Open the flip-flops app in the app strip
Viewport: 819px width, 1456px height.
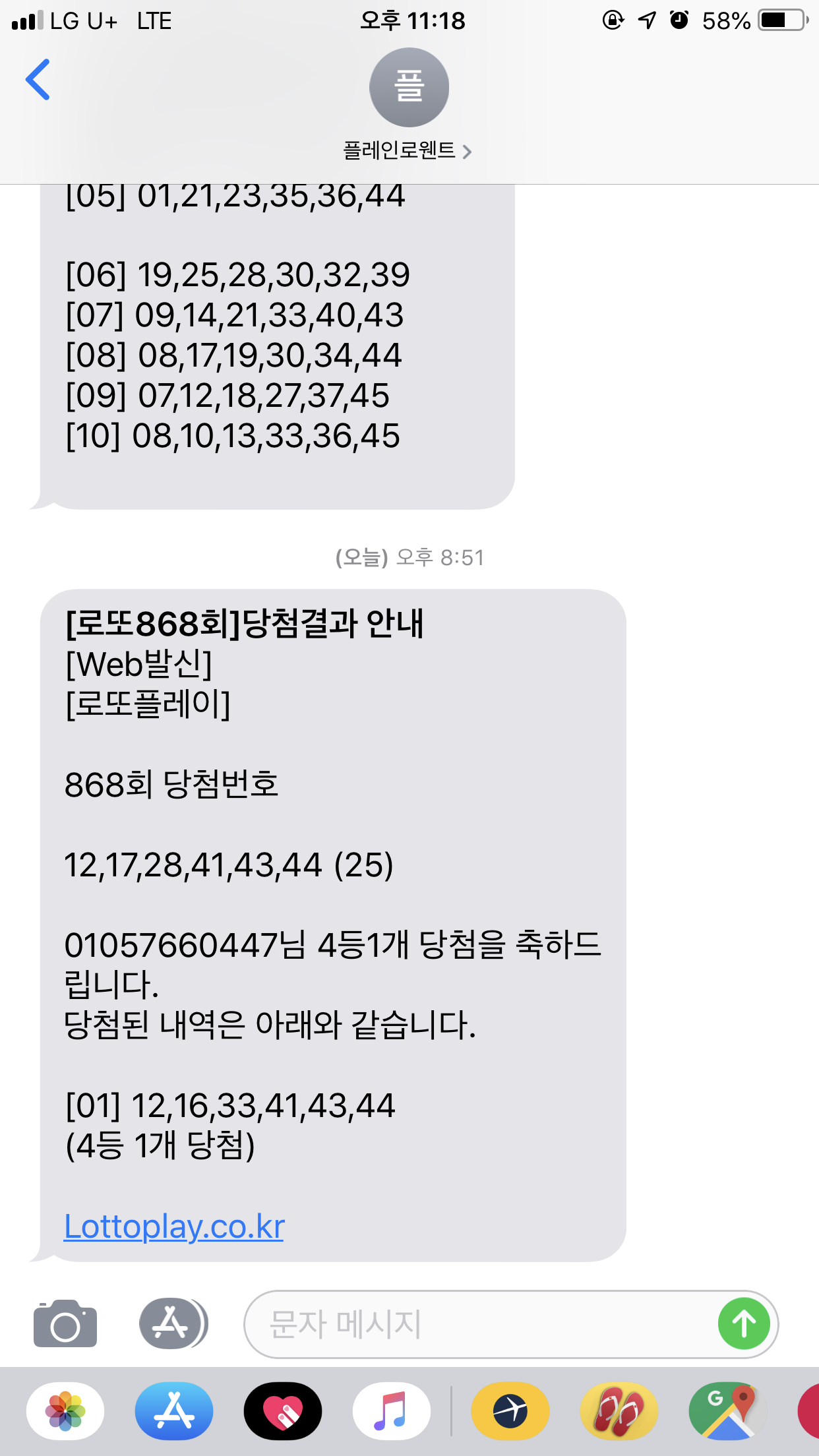[619, 1411]
